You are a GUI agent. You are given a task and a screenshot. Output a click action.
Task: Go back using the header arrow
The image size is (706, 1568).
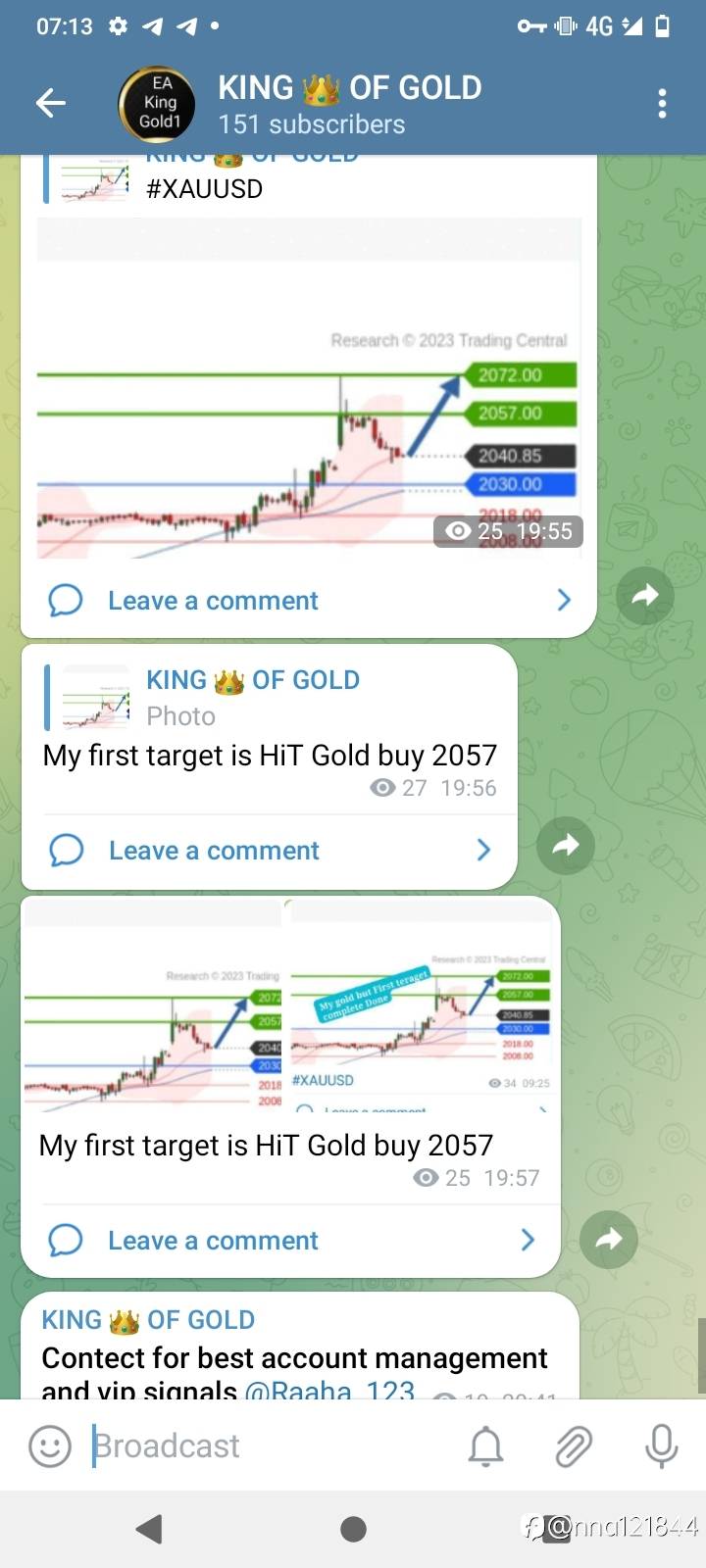click(x=50, y=102)
